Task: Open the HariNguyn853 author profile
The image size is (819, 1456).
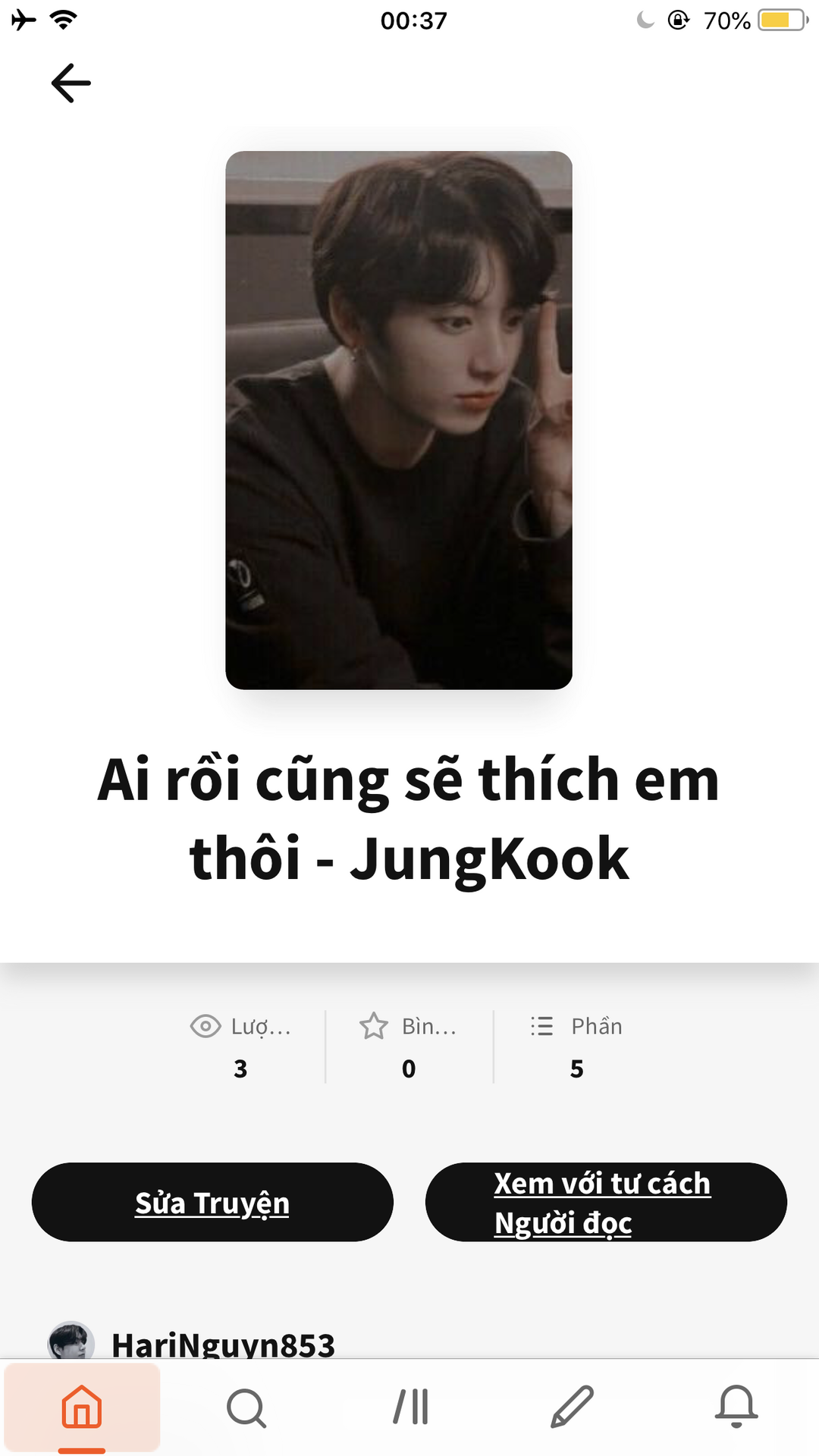Action: pos(222,1344)
